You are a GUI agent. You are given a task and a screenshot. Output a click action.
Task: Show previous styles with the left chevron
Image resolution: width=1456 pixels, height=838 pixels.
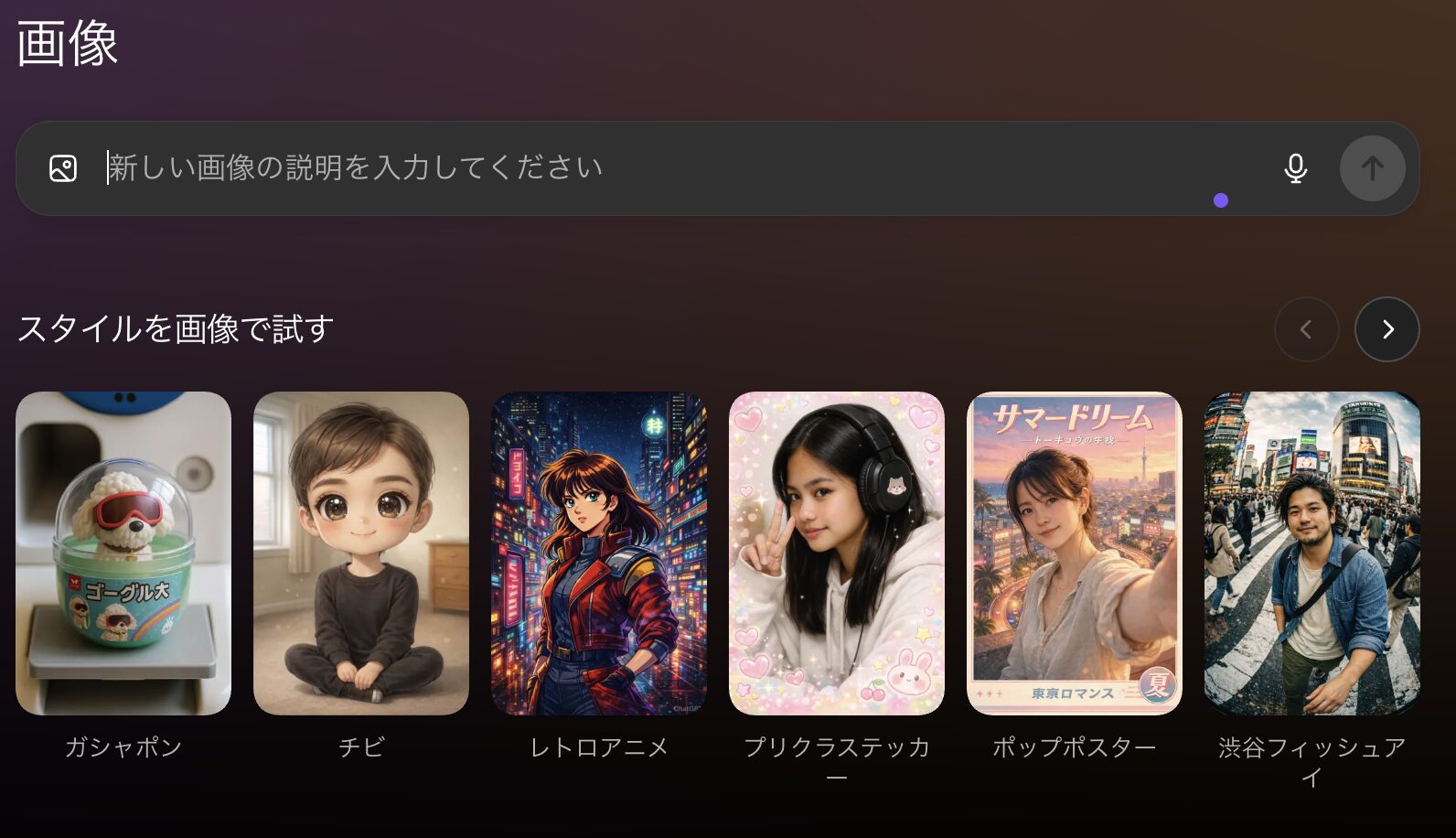click(1306, 329)
